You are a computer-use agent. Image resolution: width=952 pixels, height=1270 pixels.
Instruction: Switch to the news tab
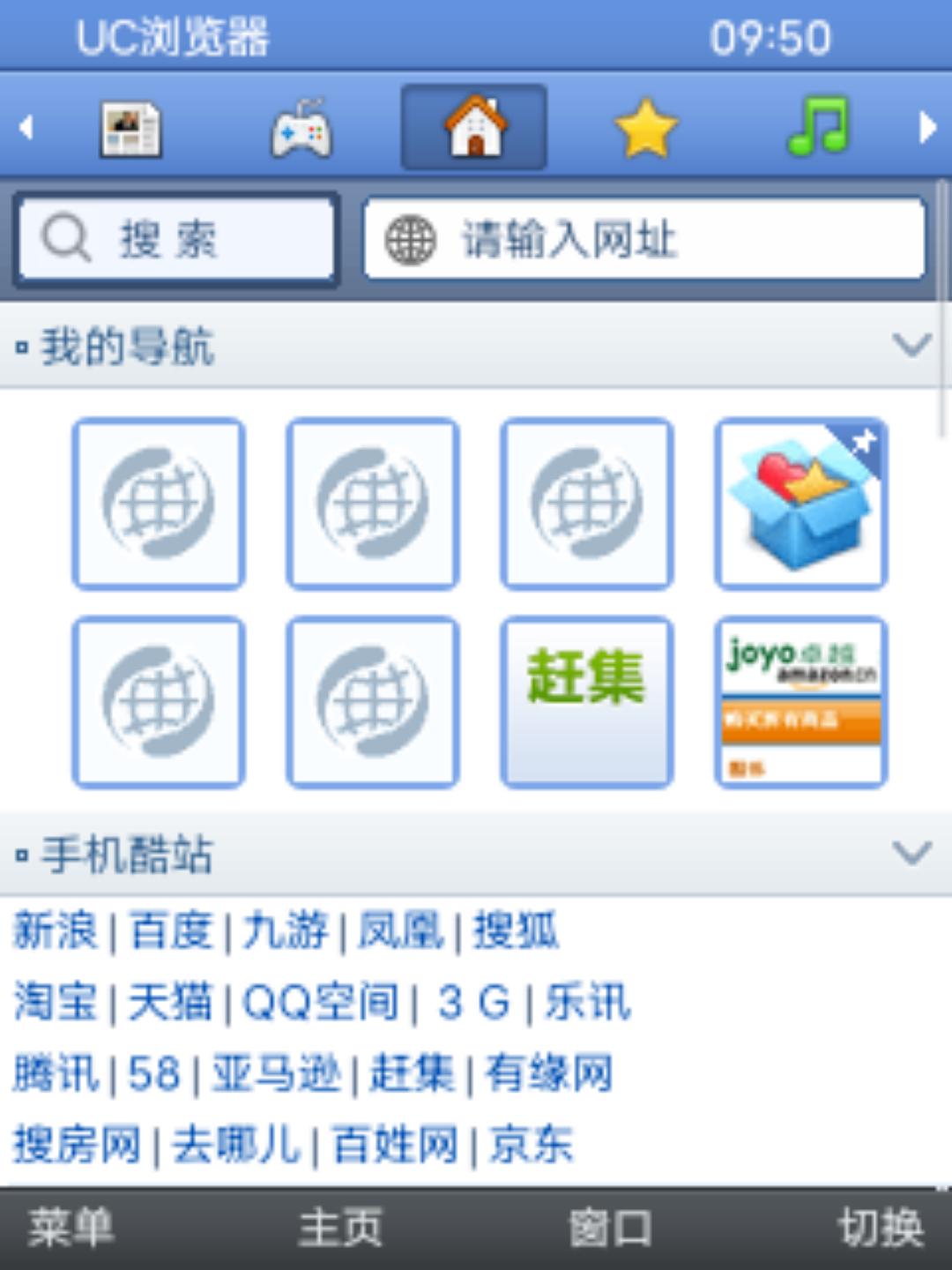coord(130,129)
